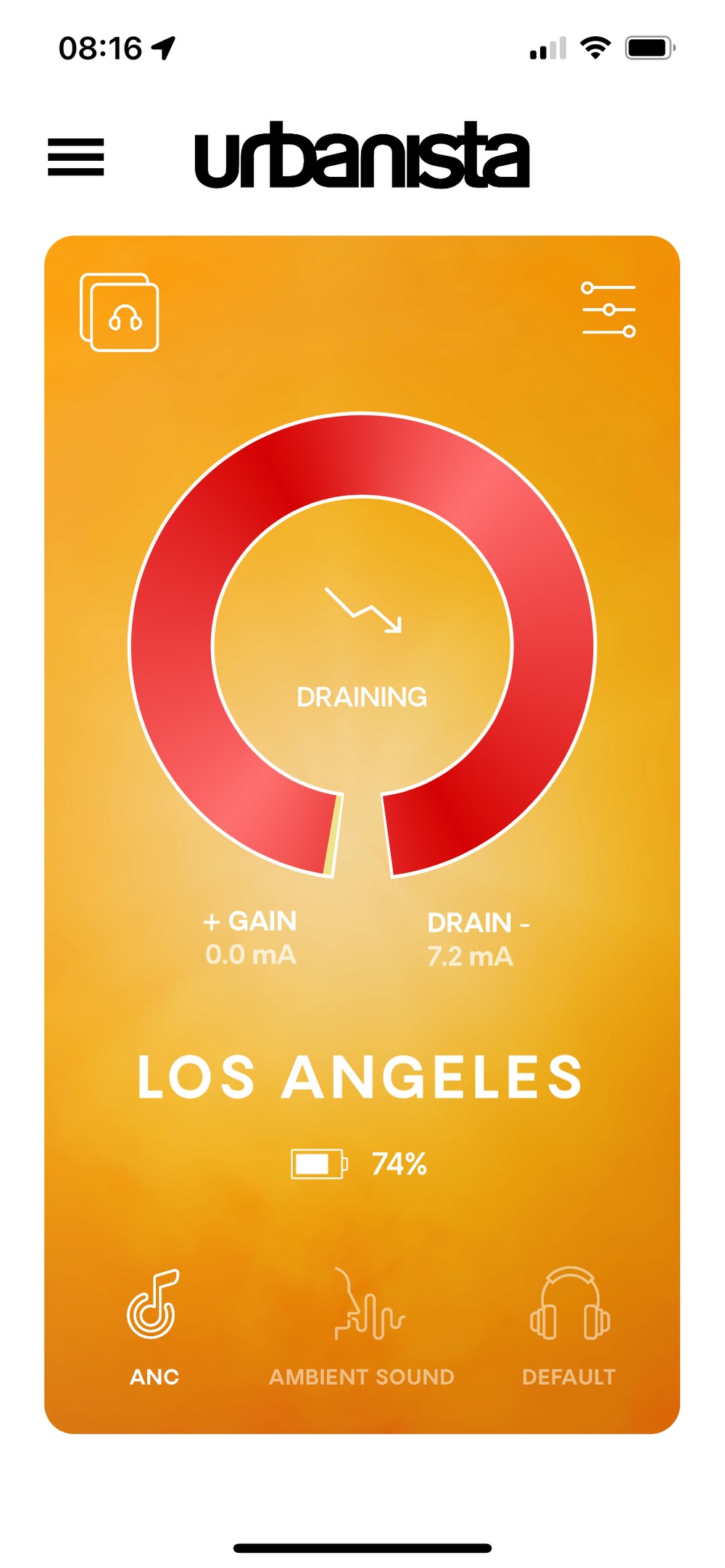Open the equalizer settings sliders icon

[609, 310]
